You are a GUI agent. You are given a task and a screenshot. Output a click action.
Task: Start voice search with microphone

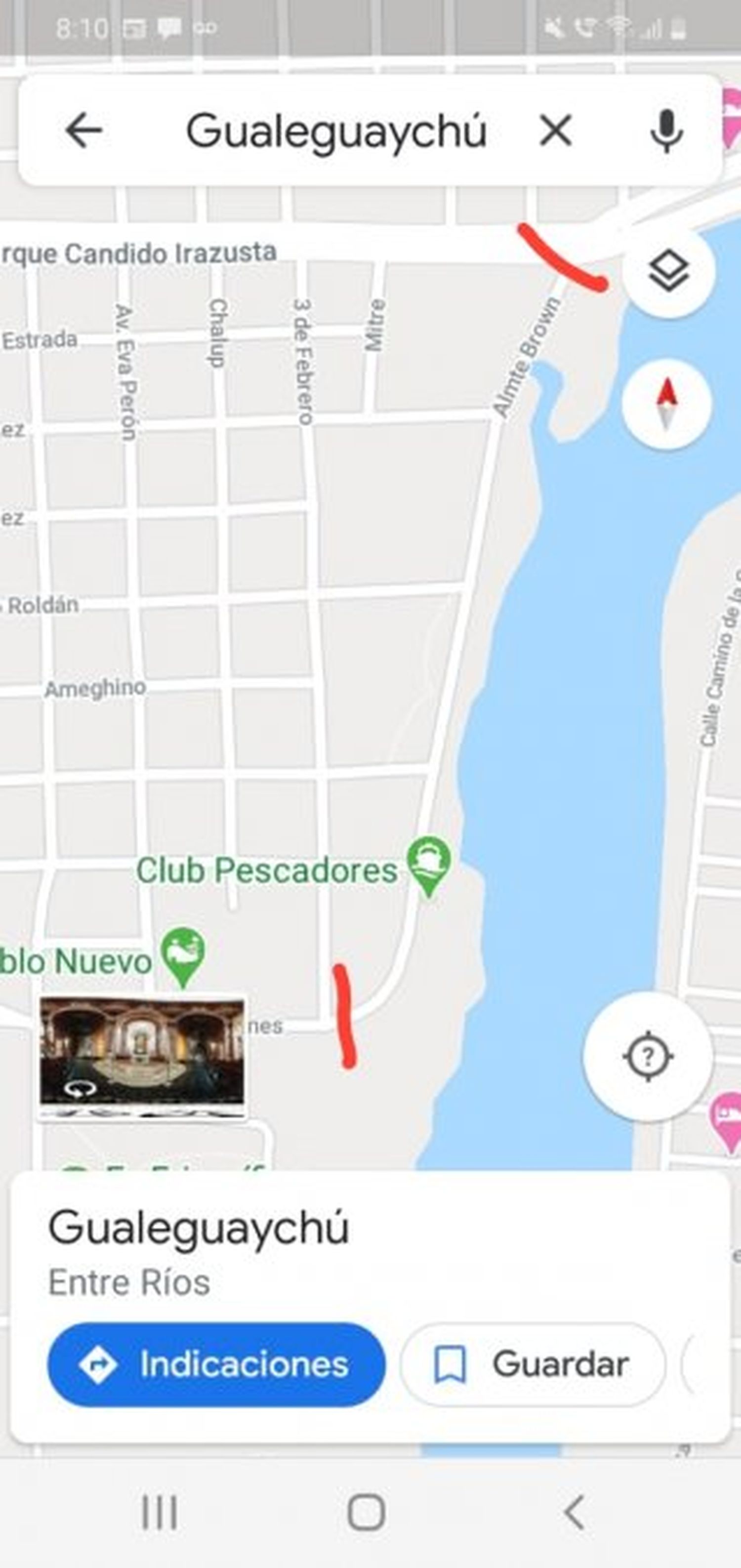(666, 130)
